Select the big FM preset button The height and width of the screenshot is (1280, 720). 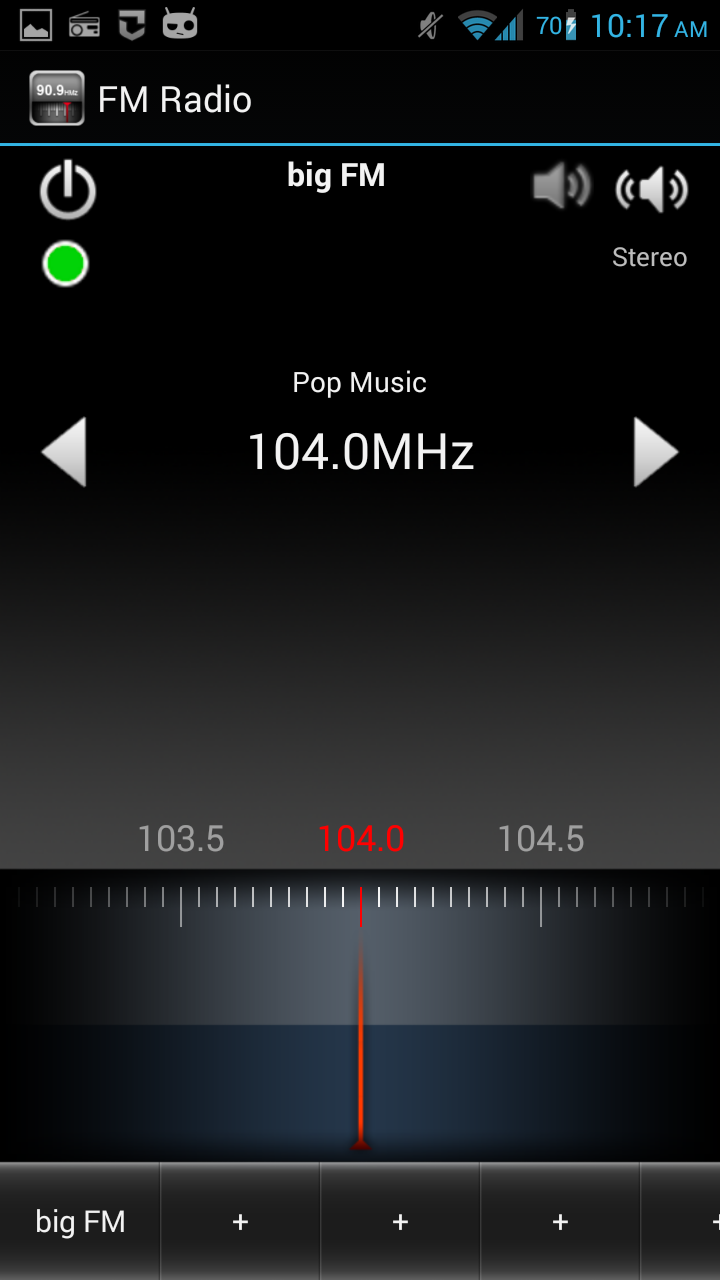pos(80,1221)
